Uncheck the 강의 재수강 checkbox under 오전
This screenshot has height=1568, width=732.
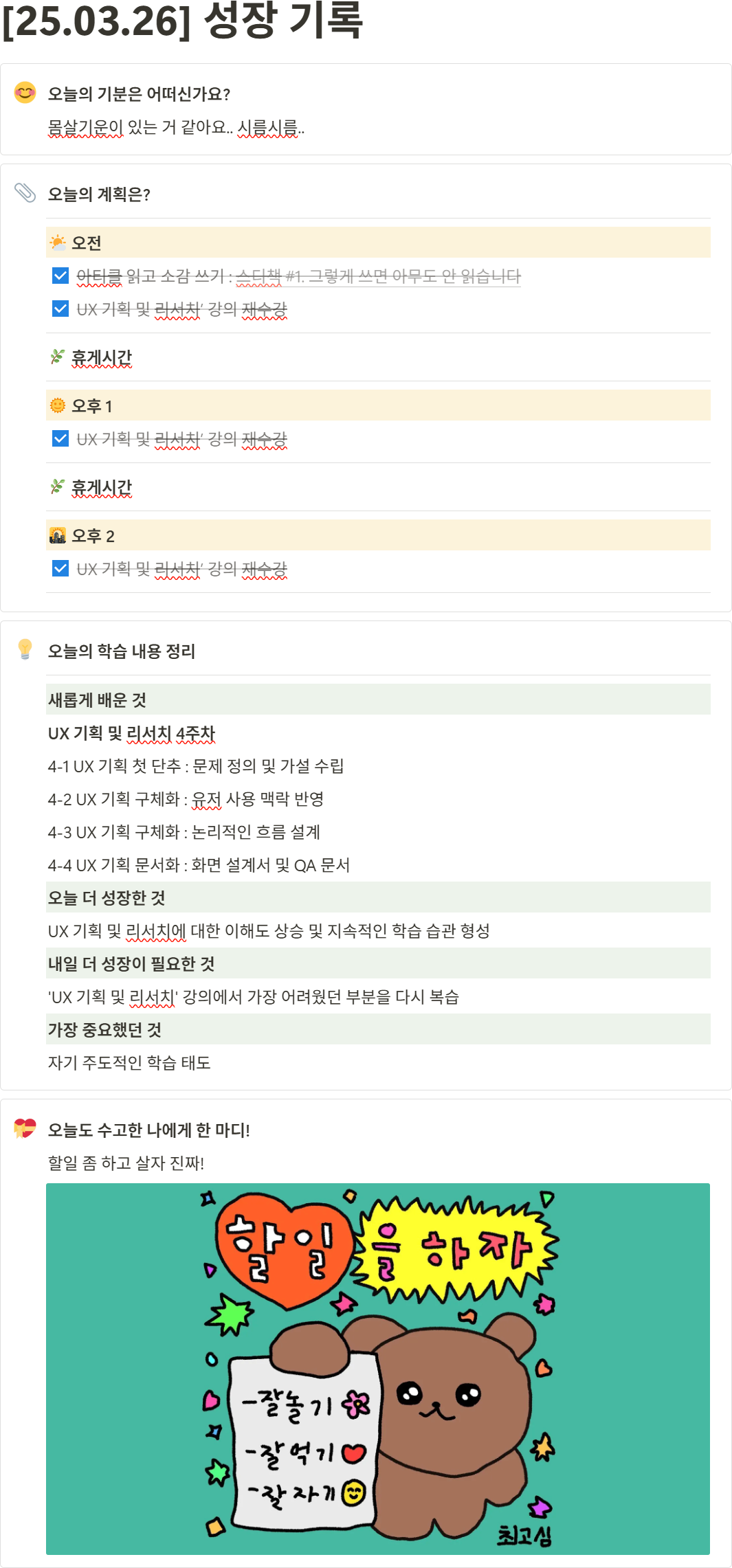pos(60,309)
